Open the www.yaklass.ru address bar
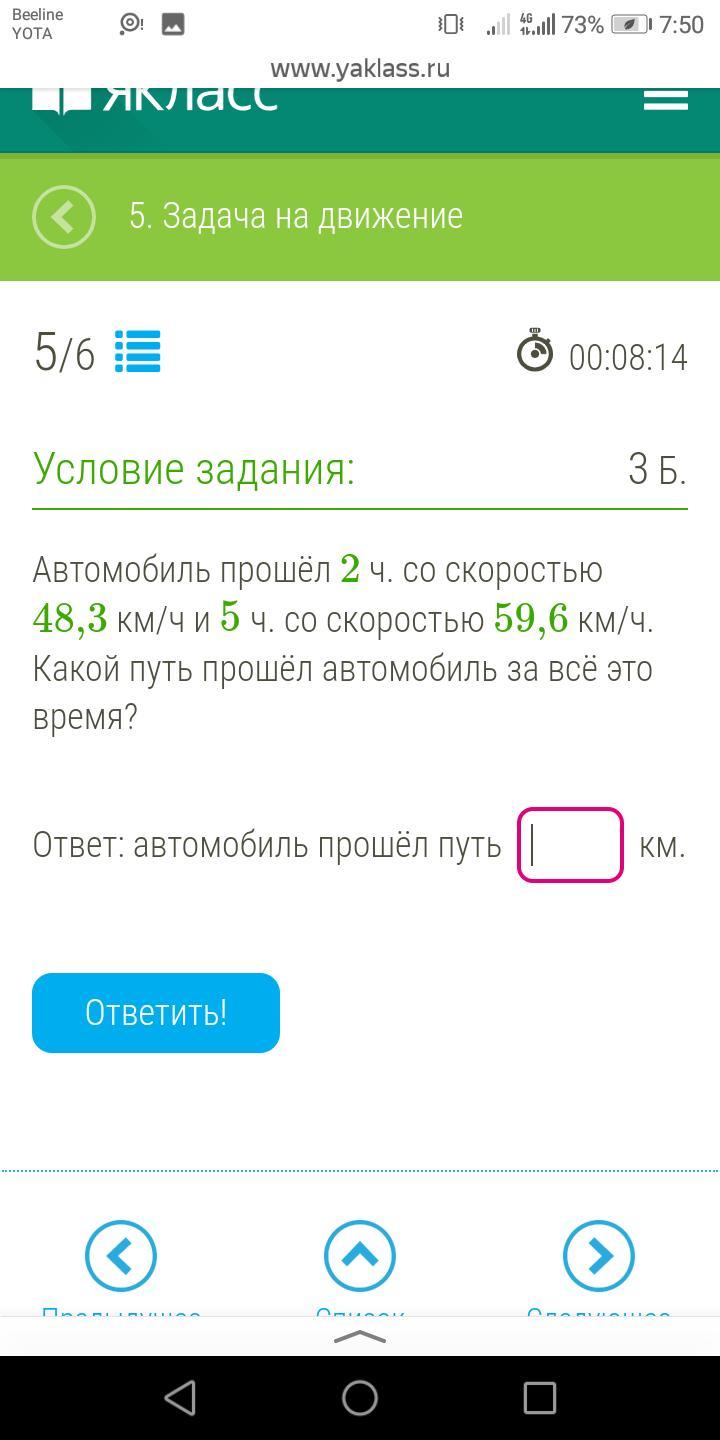 coord(360,68)
